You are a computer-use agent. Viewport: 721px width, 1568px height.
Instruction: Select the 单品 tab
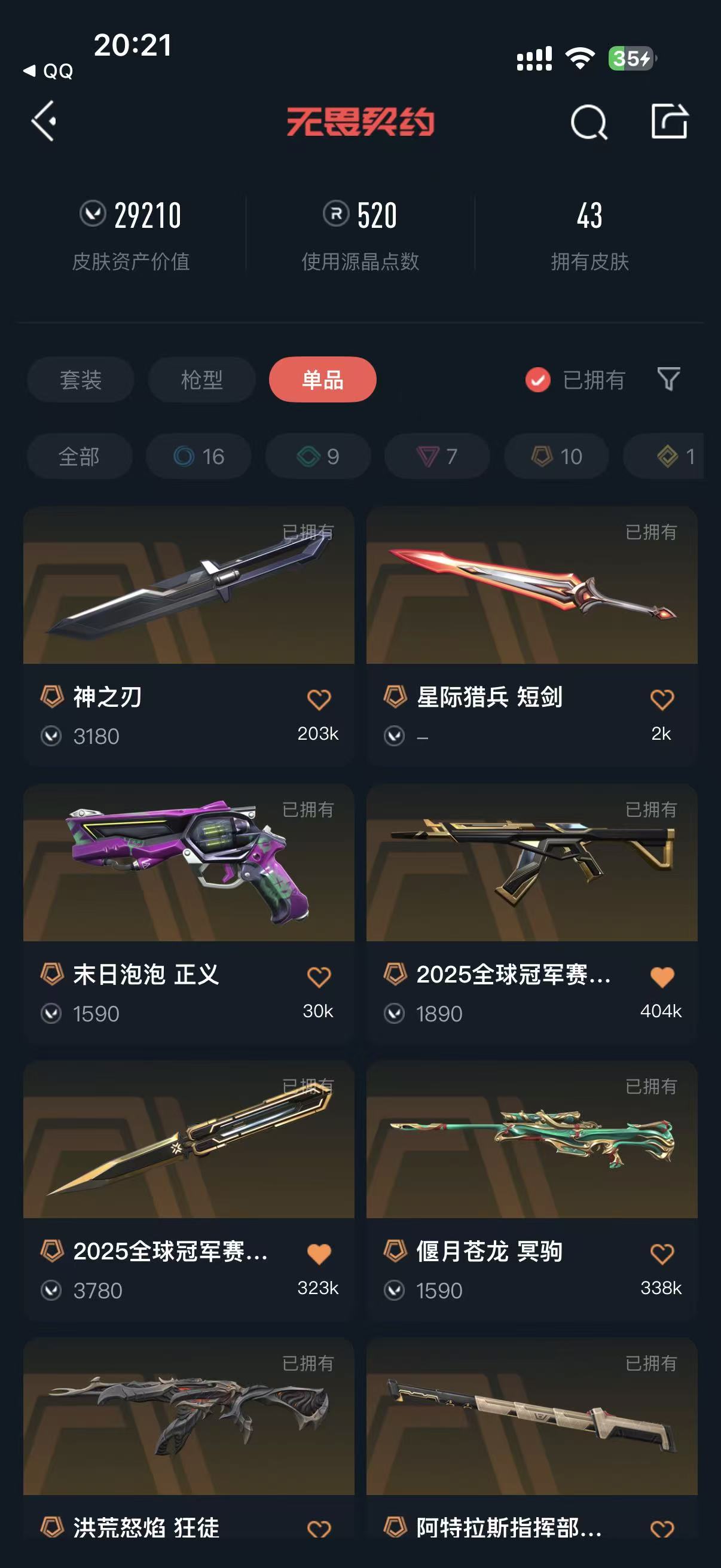[x=323, y=380]
